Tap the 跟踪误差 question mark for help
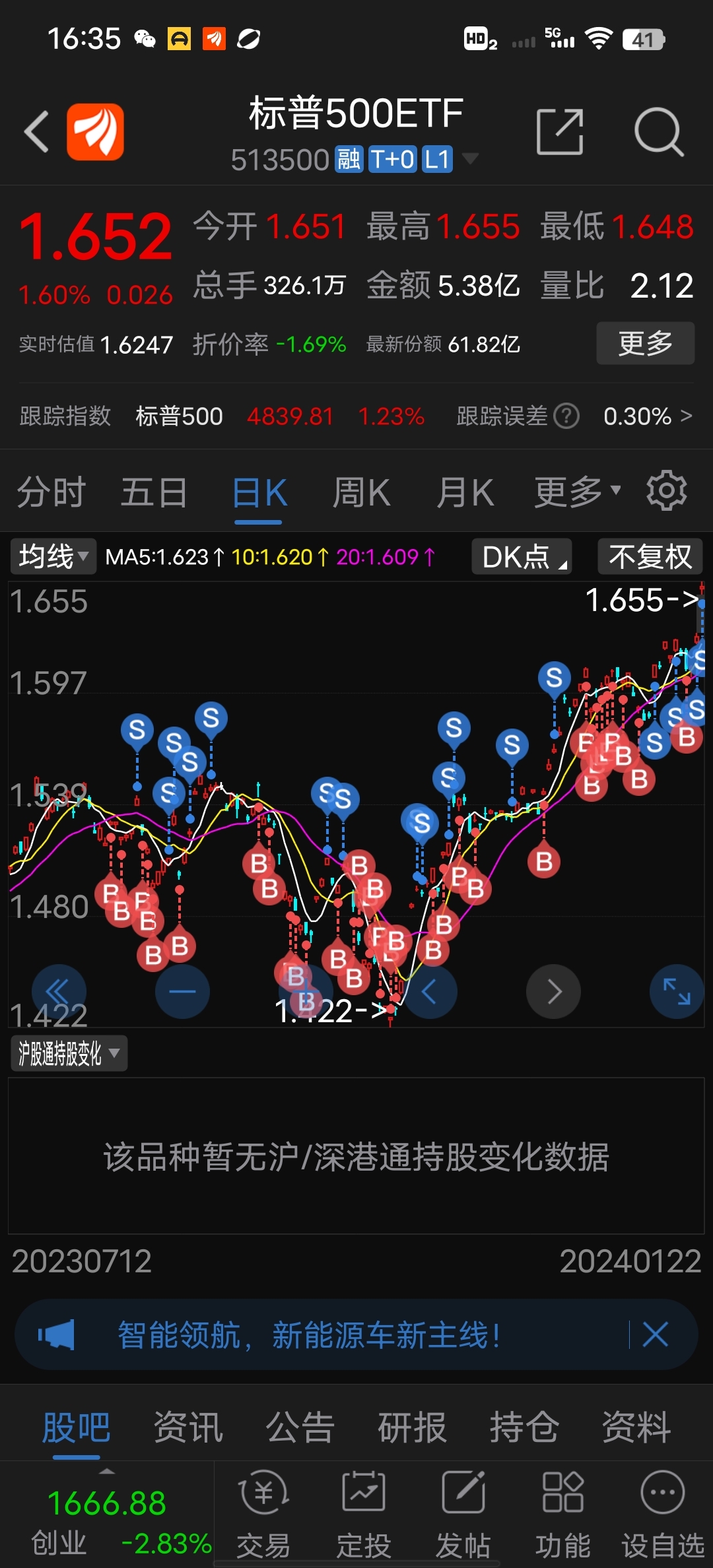713x1568 pixels. tap(566, 416)
